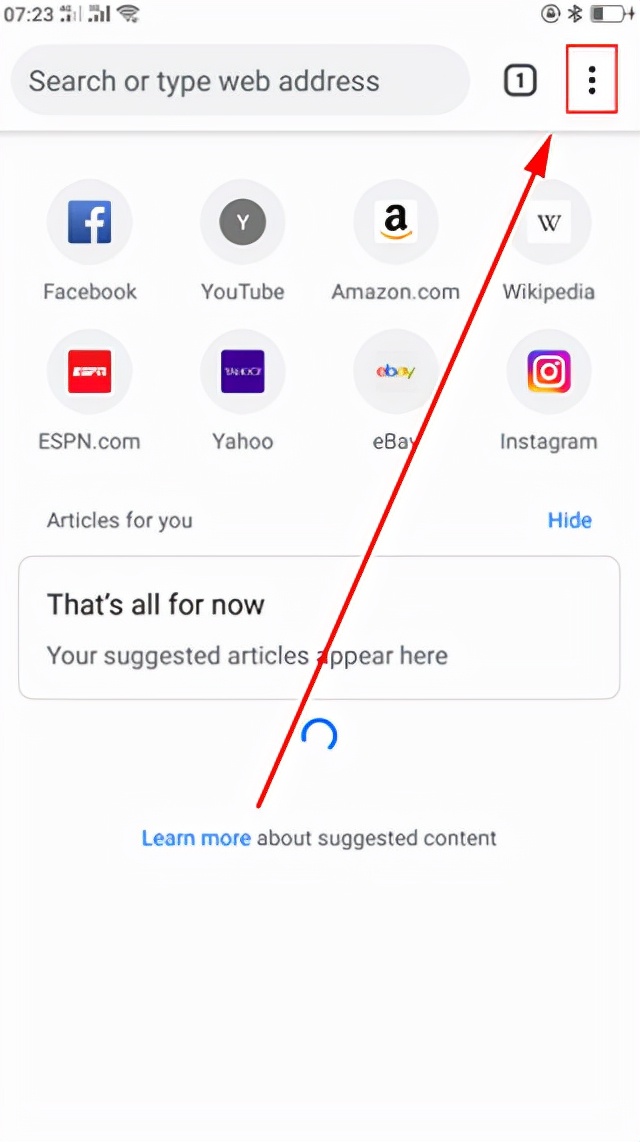The image size is (640, 1142).
Task: Open the Facebook shortcut
Action: click(90, 222)
